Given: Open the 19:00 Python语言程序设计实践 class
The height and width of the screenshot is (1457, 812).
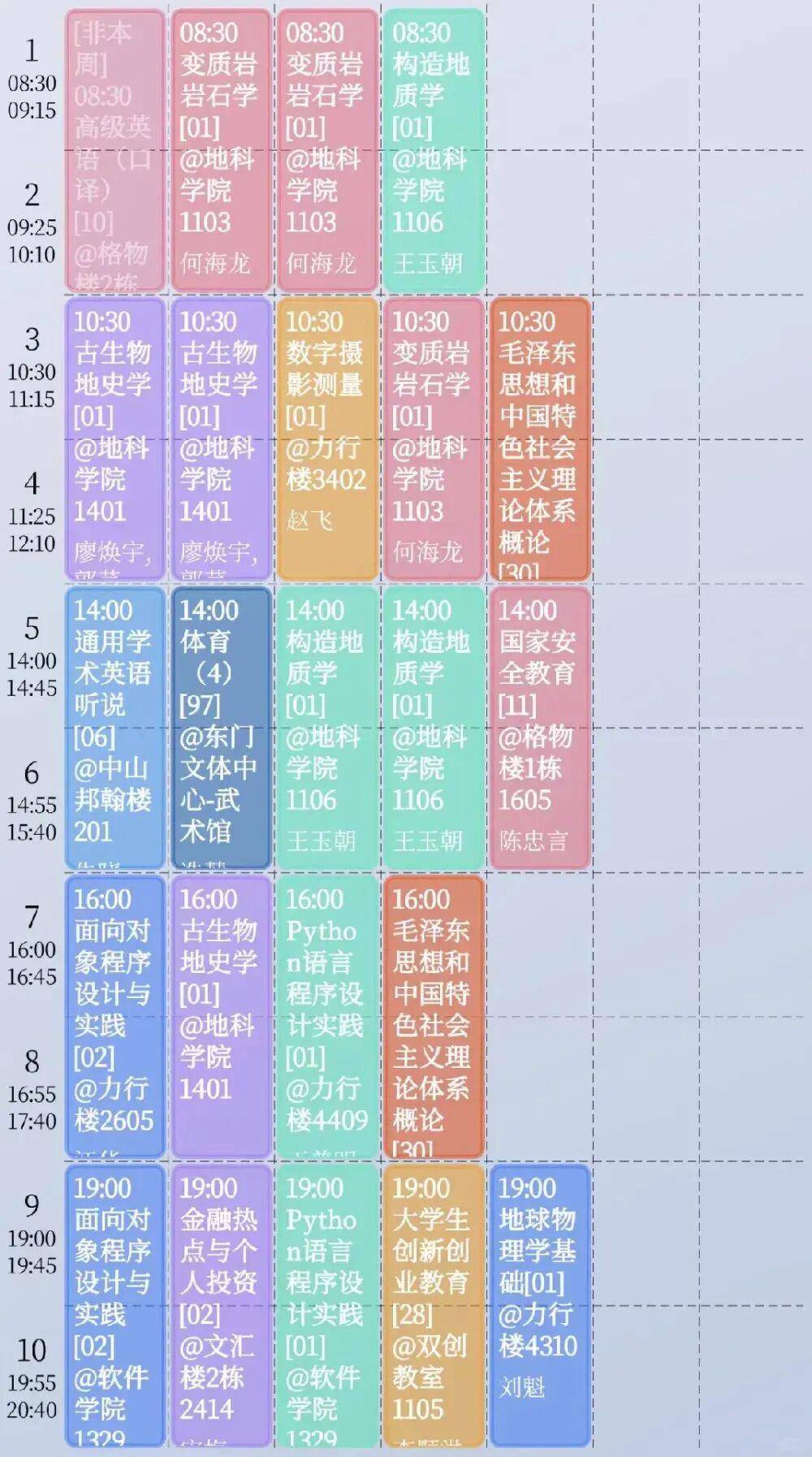Looking at the screenshot, I should [327, 1305].
